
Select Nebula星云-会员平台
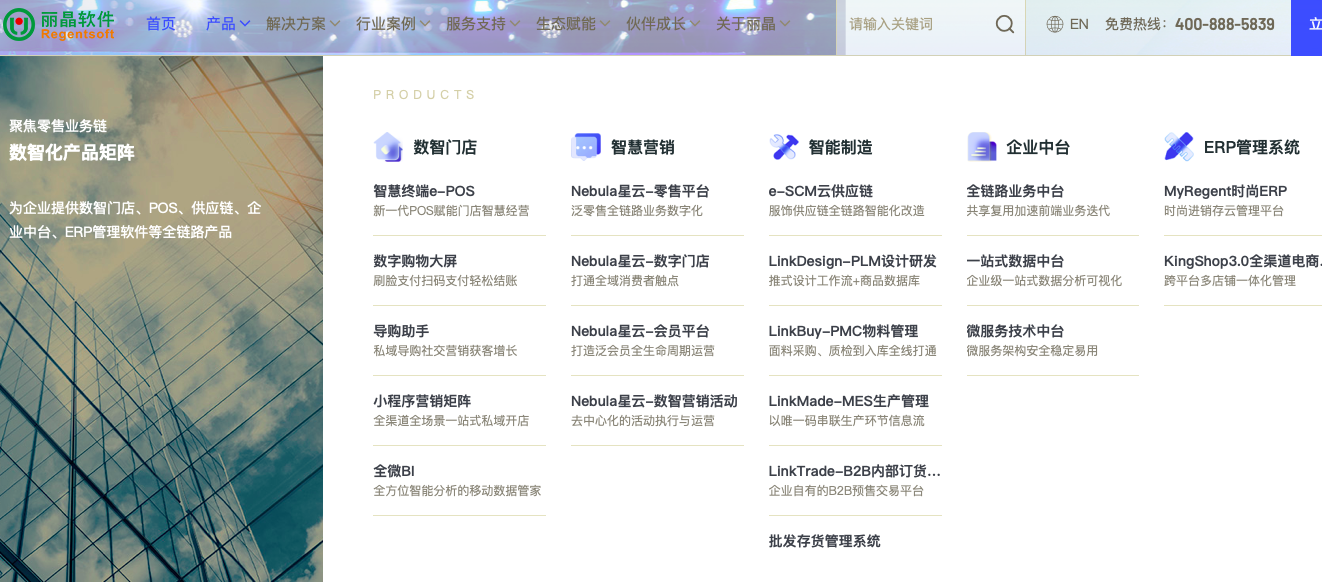click(640, 331)
